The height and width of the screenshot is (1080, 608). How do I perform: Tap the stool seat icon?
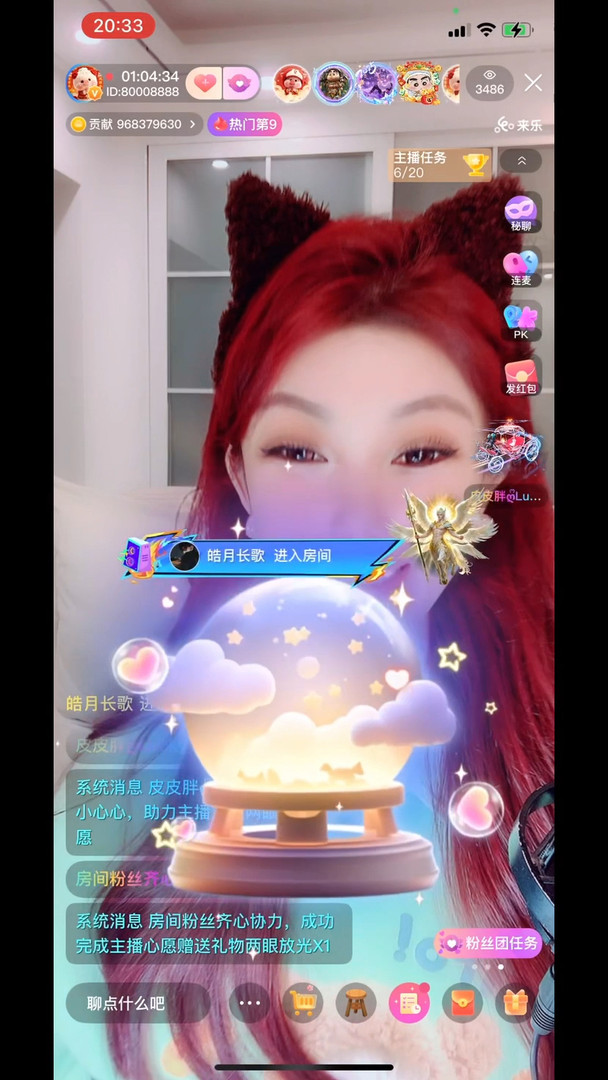[355, 1003]
